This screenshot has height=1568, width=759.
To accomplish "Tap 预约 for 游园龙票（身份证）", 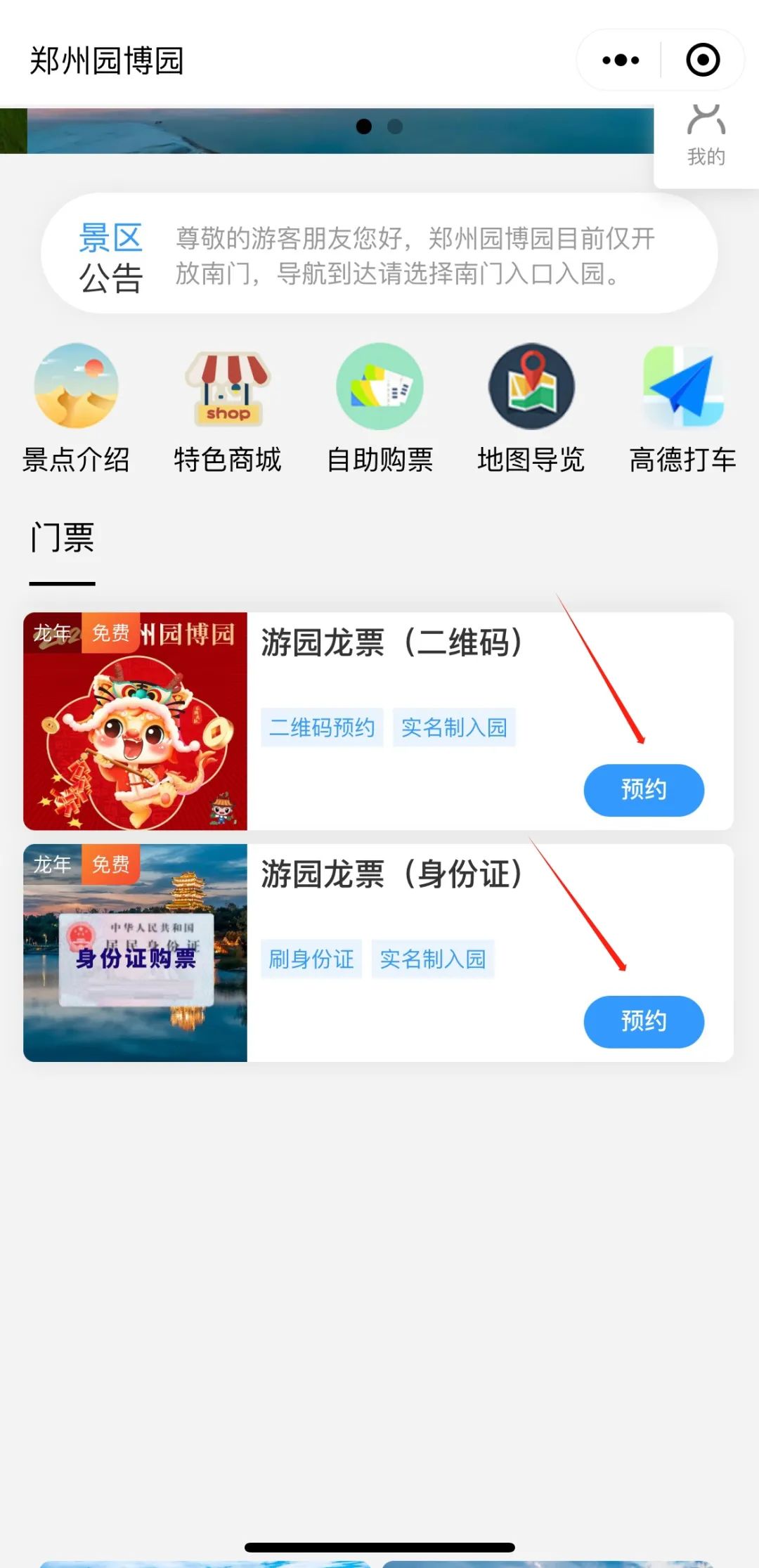I will point(643,1021).
